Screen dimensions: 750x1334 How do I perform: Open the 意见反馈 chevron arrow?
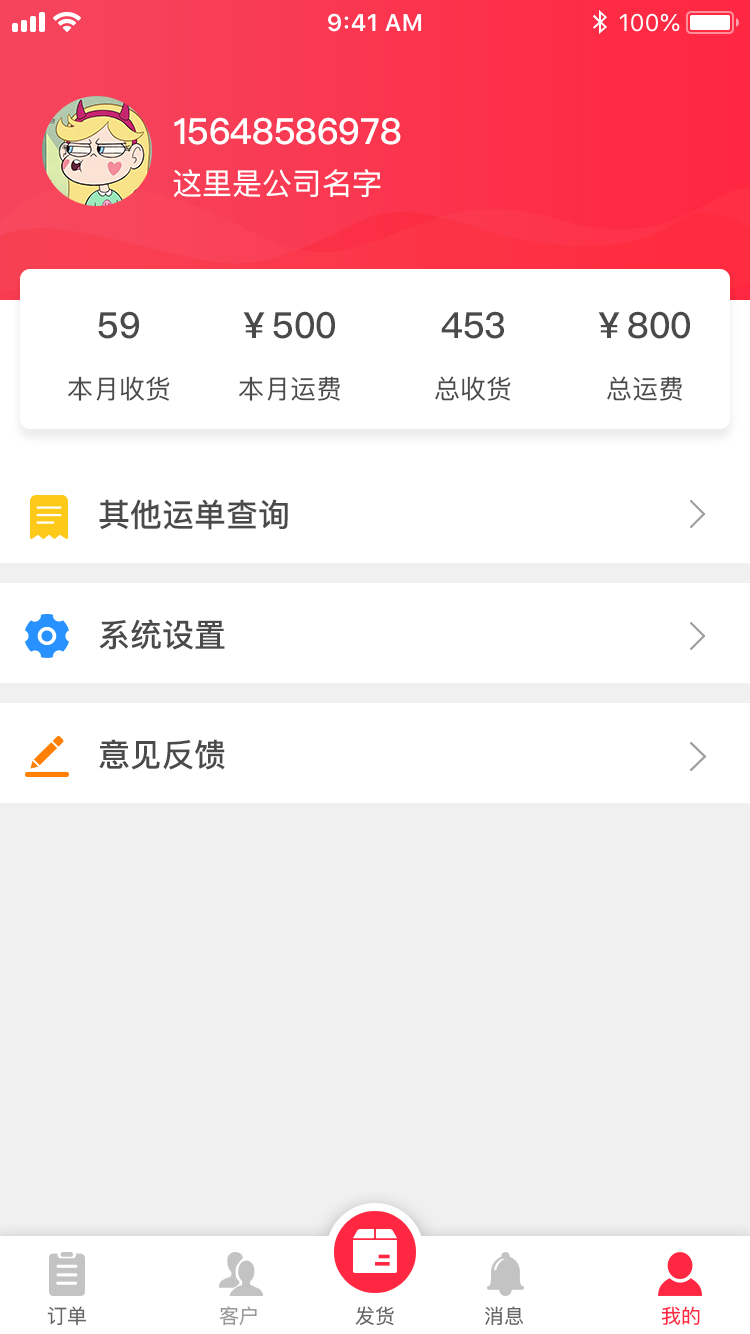(x=697, y=756)
